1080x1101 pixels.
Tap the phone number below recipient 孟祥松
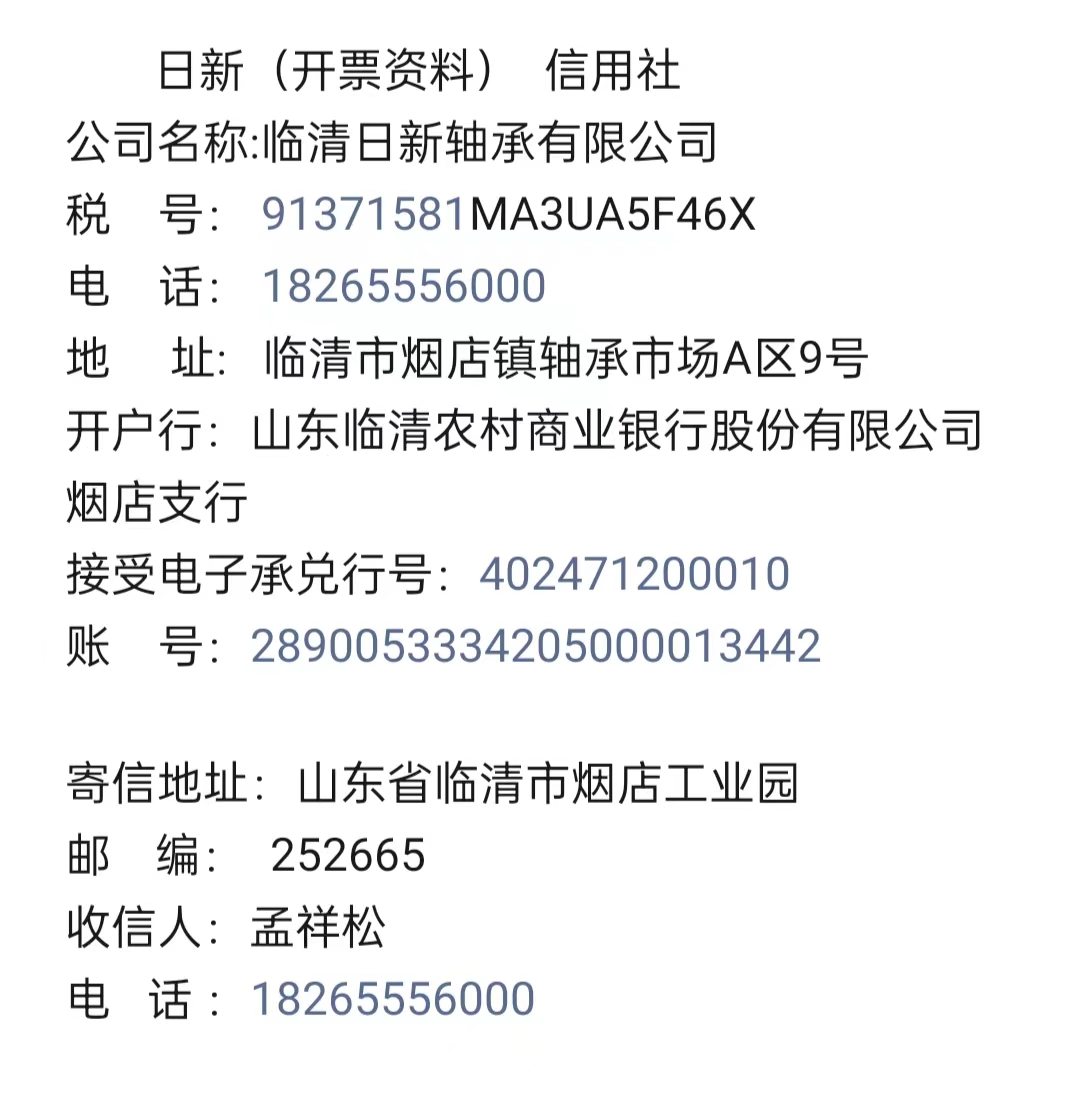point(393,1000)
